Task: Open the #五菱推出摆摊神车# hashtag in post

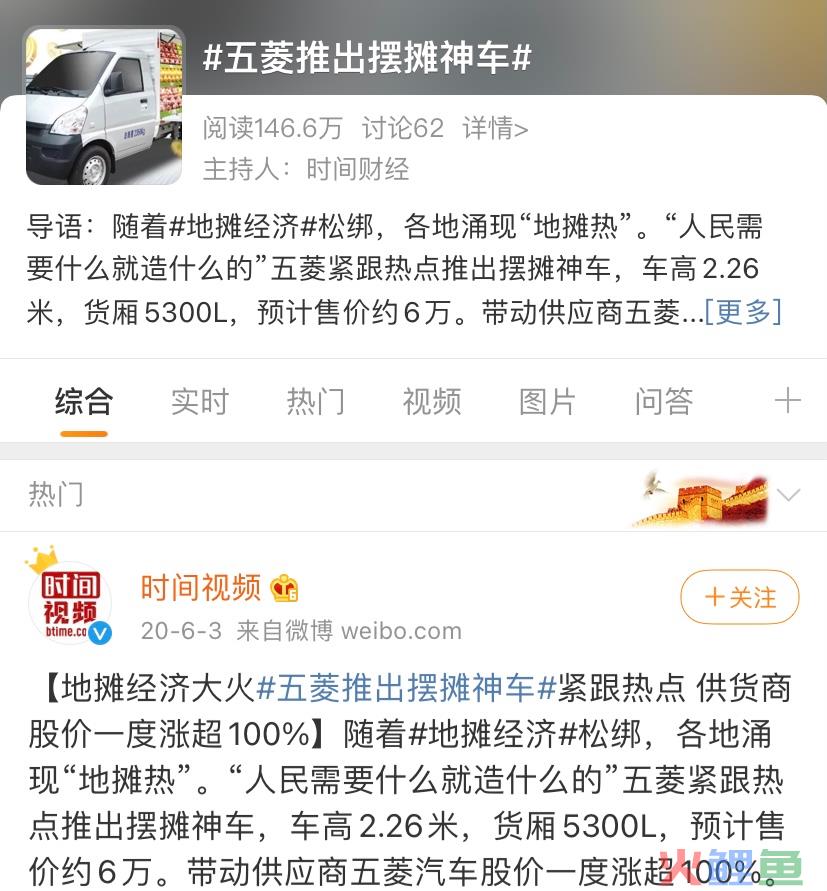Action: [x=407, y=687]
